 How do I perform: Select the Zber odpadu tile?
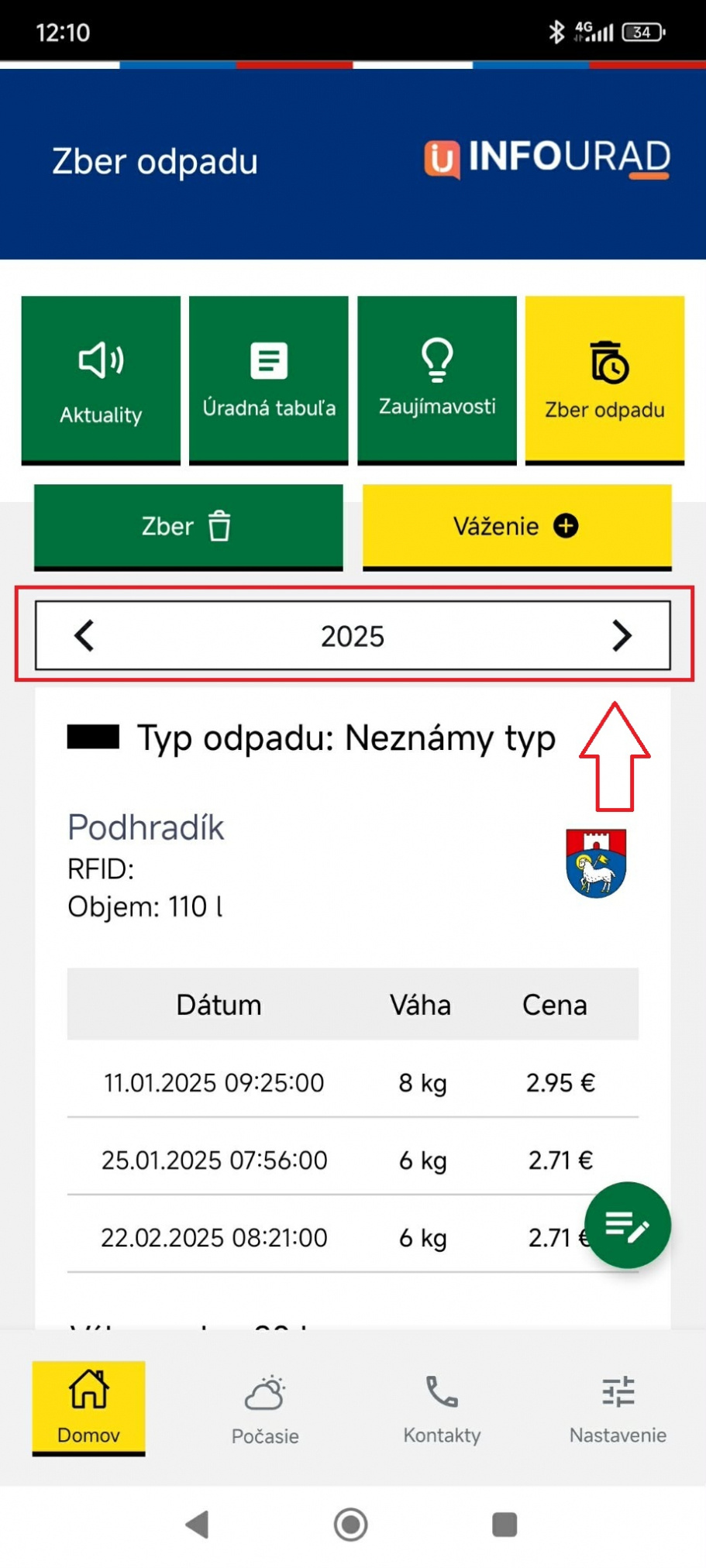coord(604,380)
